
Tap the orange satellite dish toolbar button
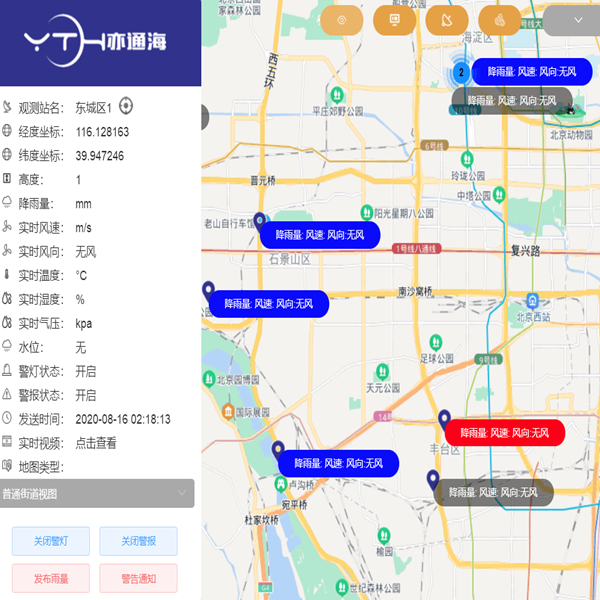point(447,19)
